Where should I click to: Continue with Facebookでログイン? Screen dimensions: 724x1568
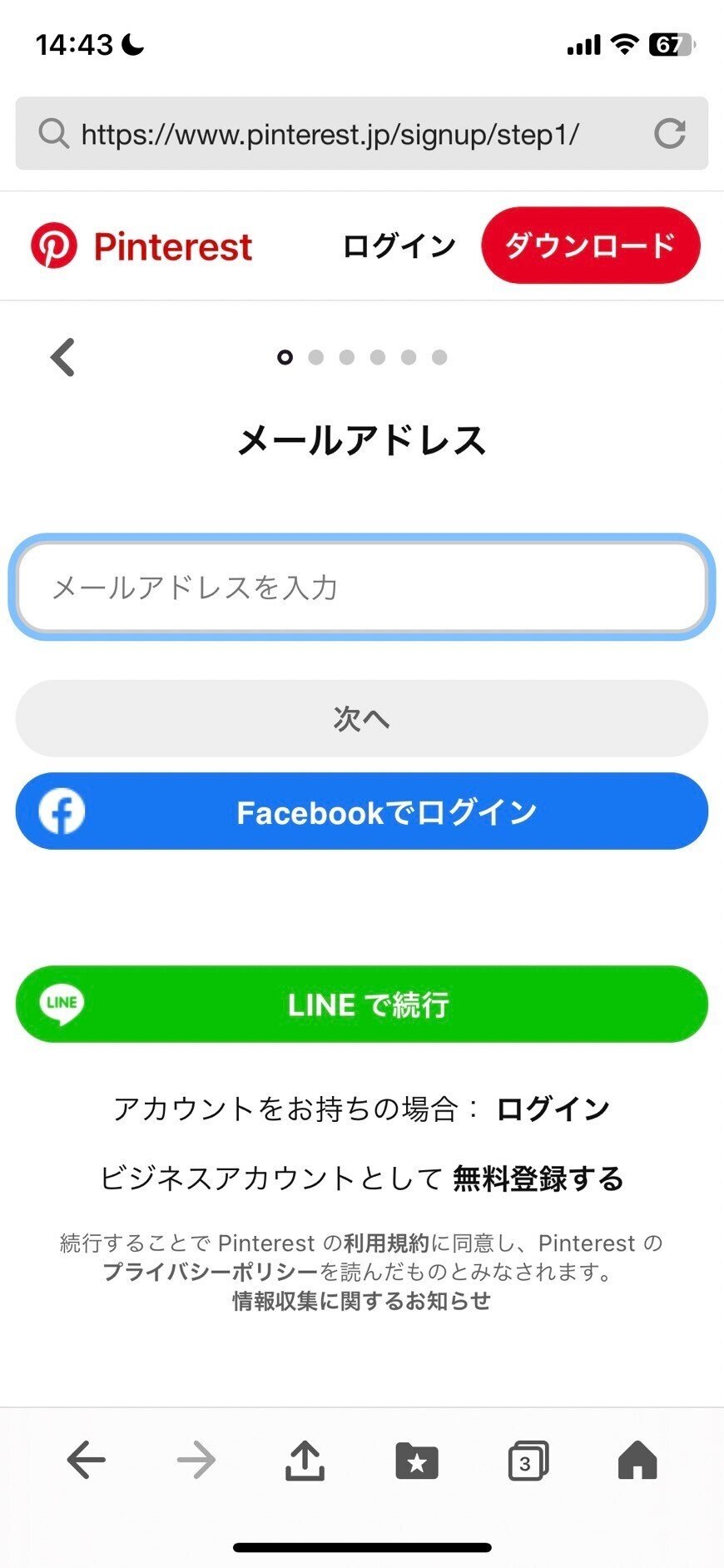coord(361,811)
